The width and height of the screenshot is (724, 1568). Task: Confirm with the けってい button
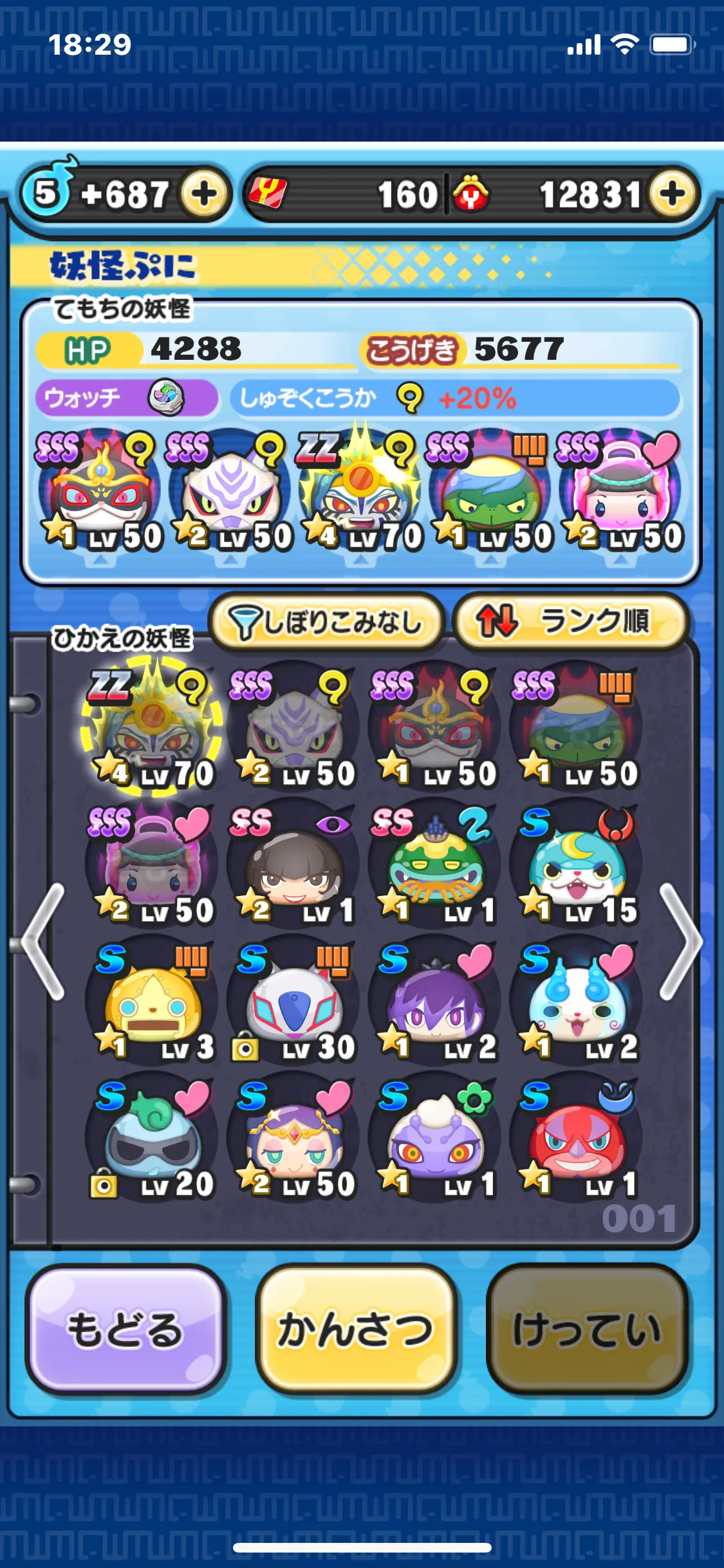[x=587, y=1330]
